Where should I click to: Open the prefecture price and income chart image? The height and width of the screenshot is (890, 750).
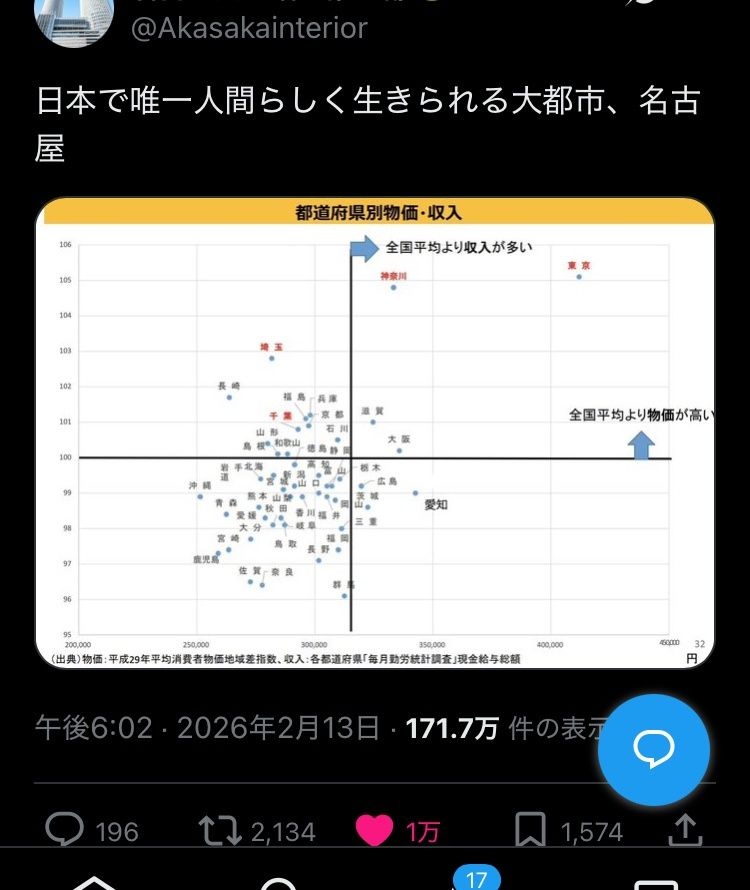375,432
